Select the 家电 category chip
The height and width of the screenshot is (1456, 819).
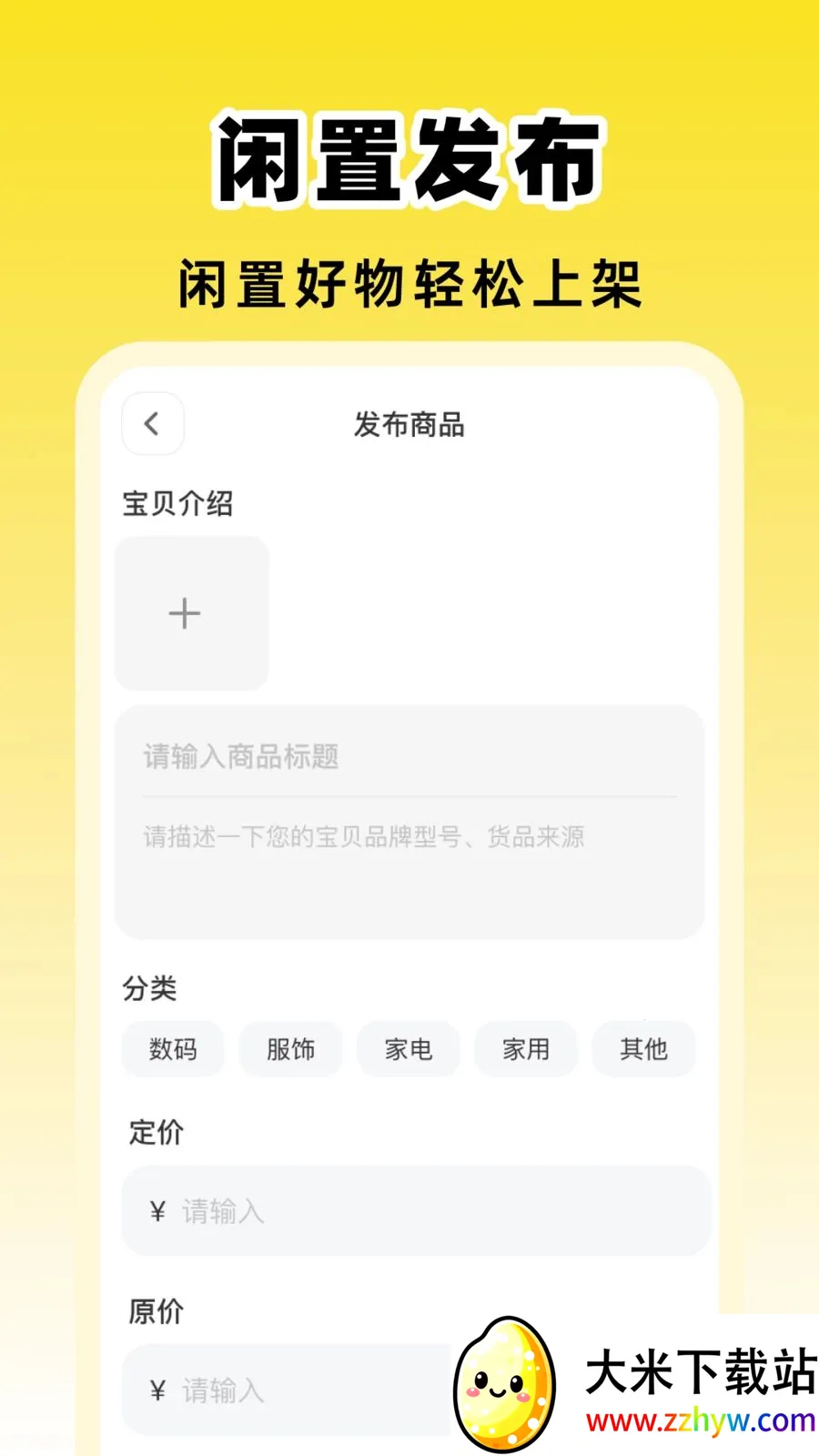[408, 1048]
